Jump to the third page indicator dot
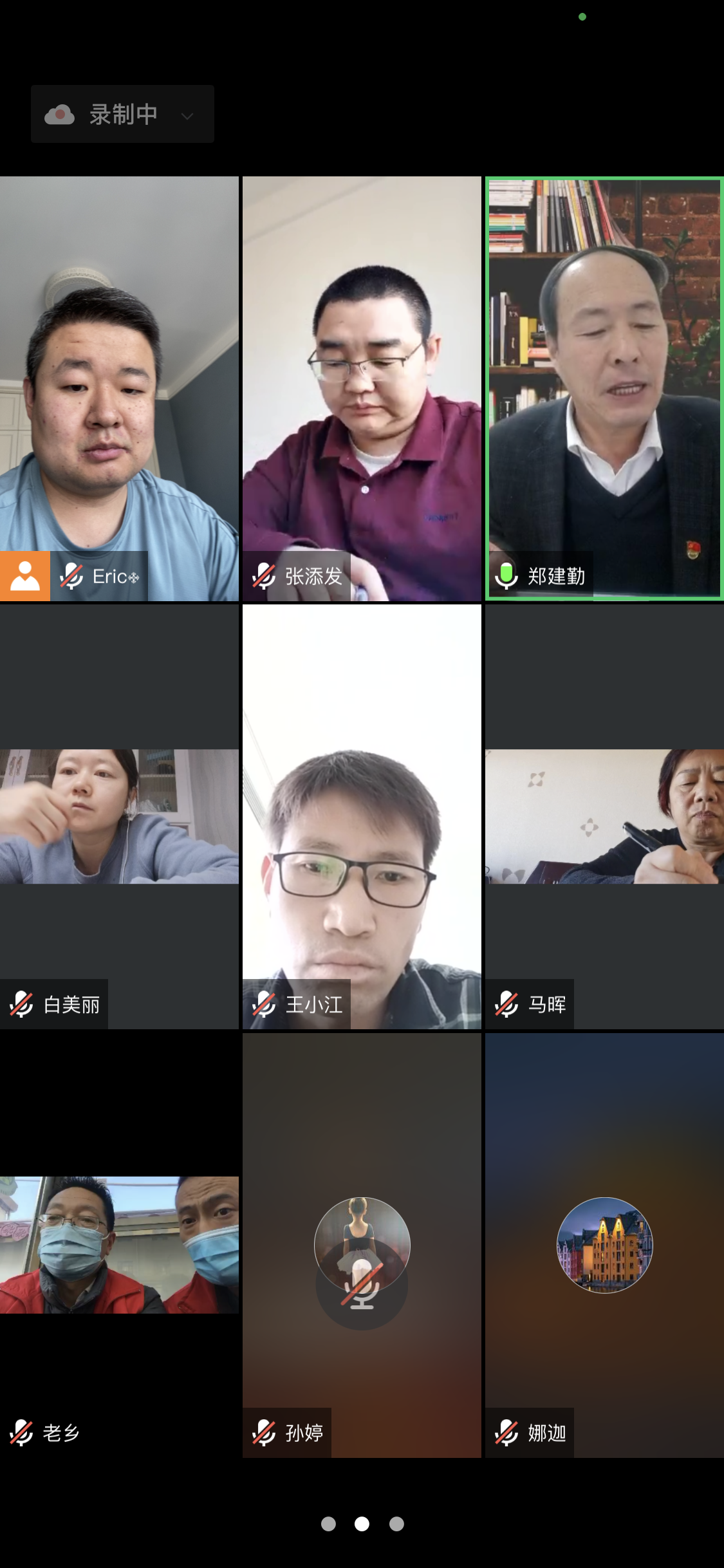The height and width of the screenshot is (1568, 724). pyautogui.click(x=396, y=1524)
